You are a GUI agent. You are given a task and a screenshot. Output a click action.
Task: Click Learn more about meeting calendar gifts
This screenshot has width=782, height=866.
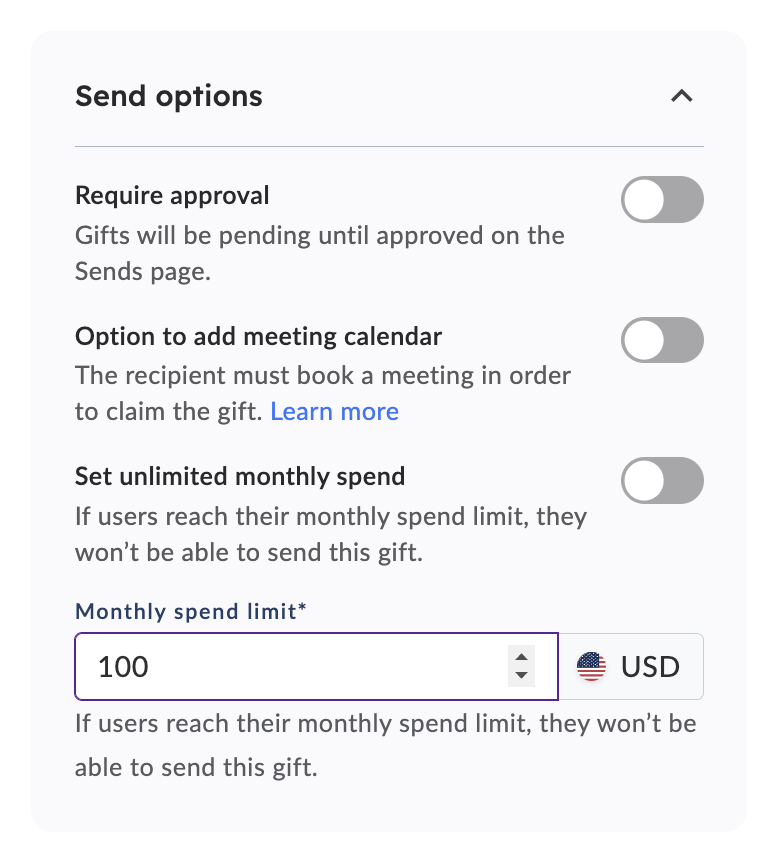click(334, 411)
